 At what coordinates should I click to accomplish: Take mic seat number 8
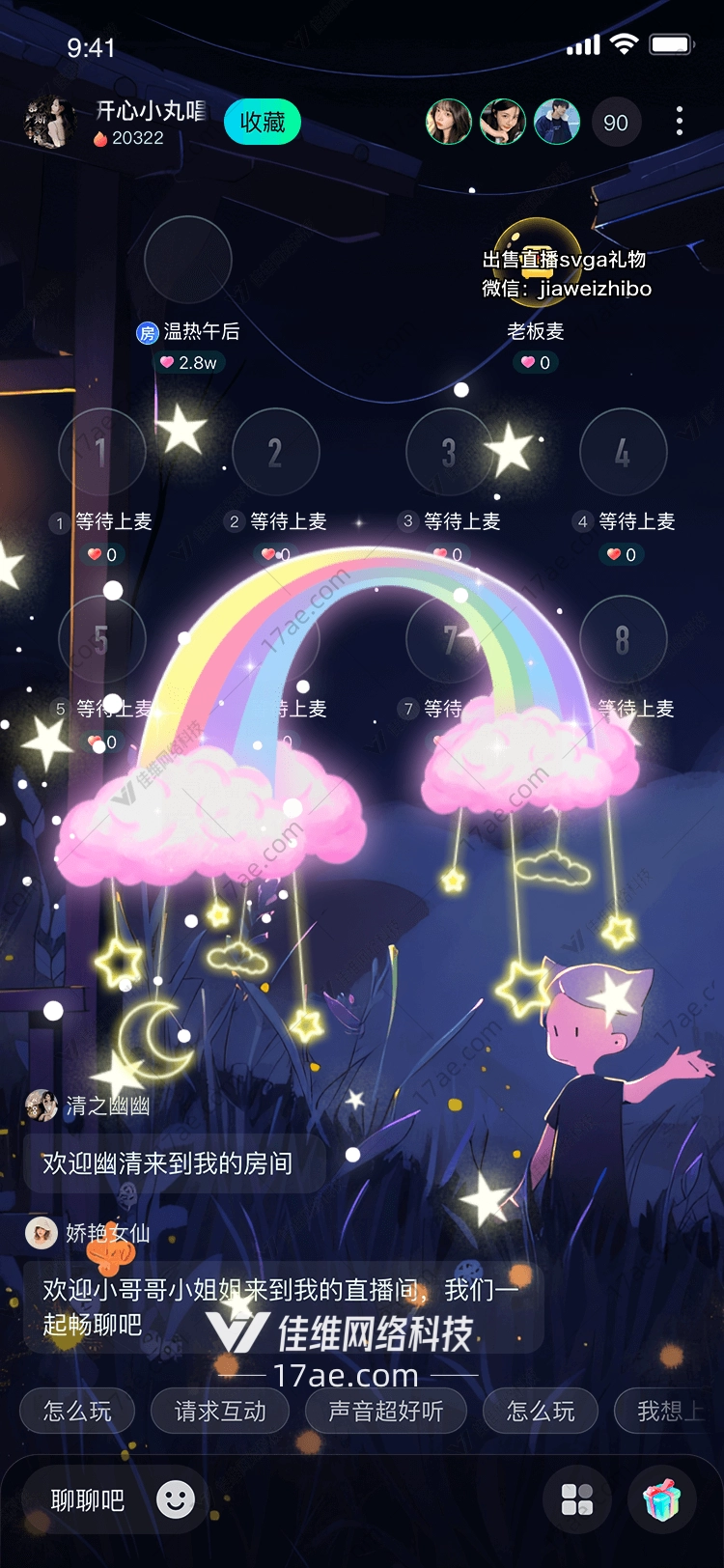(623, 639)
